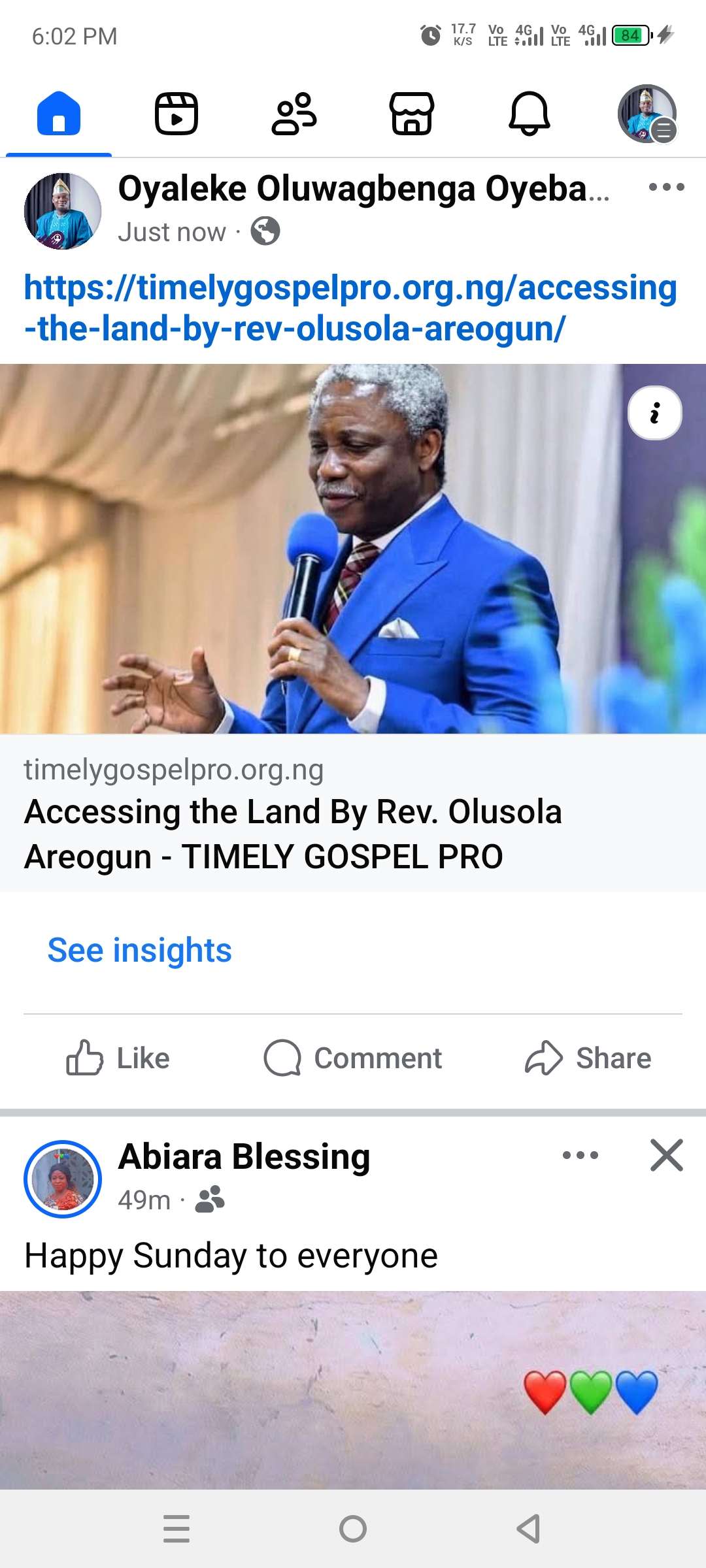Like Oyaleke's shared post
Viewport: 706px width, 1568px height.
point(118,1058)
